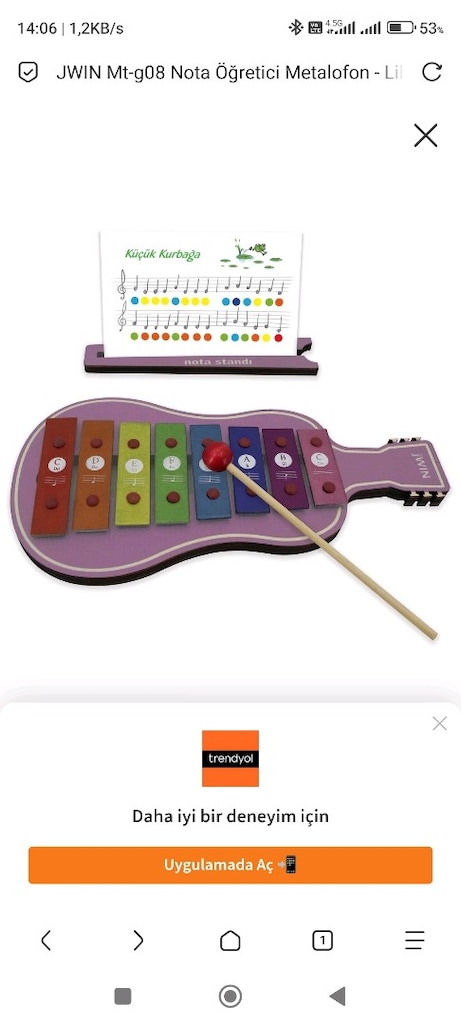Reload the page with the refresh icon
Image resolution: width=461 pixels, height=1024 pixels.
pos(432,72)
